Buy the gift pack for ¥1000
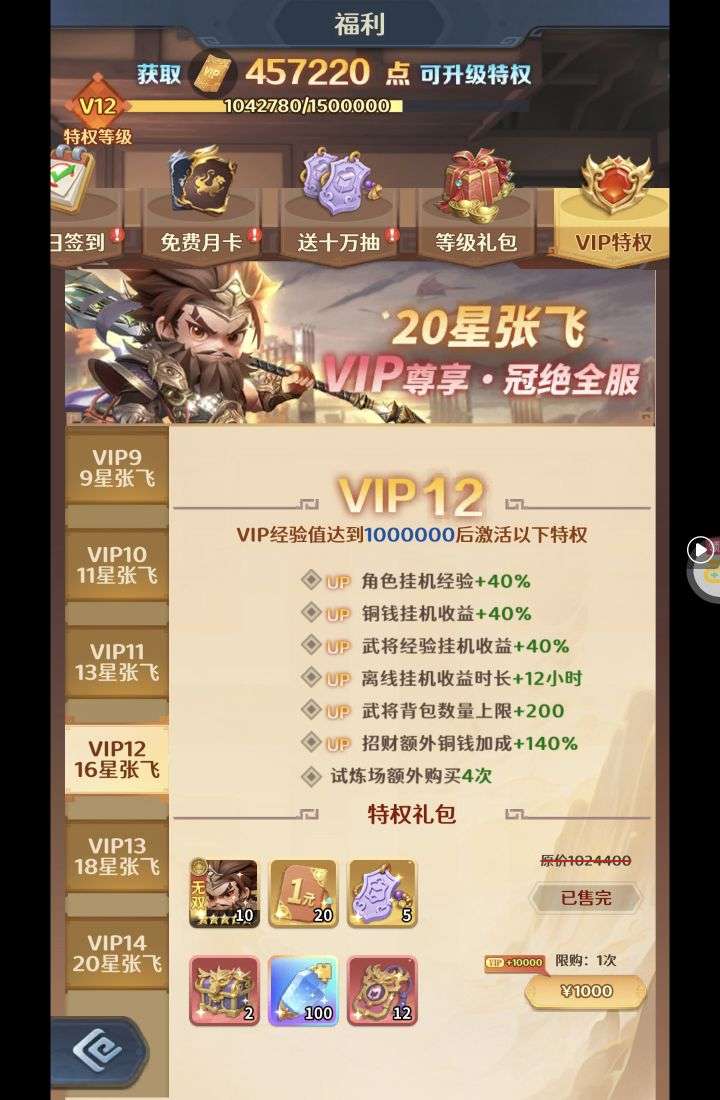Image resolution: width=720 pixels, height=1100 pixels. point(585,993)
